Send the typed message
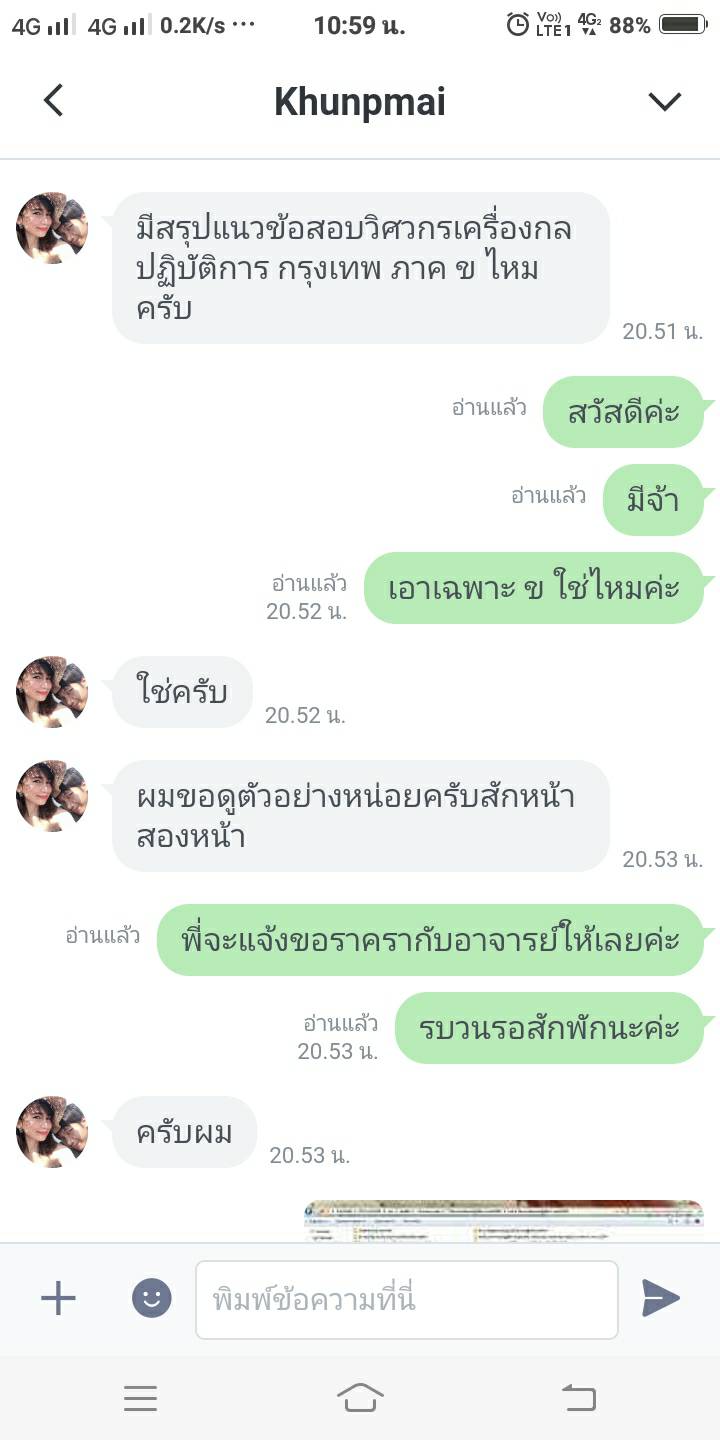The height and width of the screenshot is (1440, 720). point(661,1298)
